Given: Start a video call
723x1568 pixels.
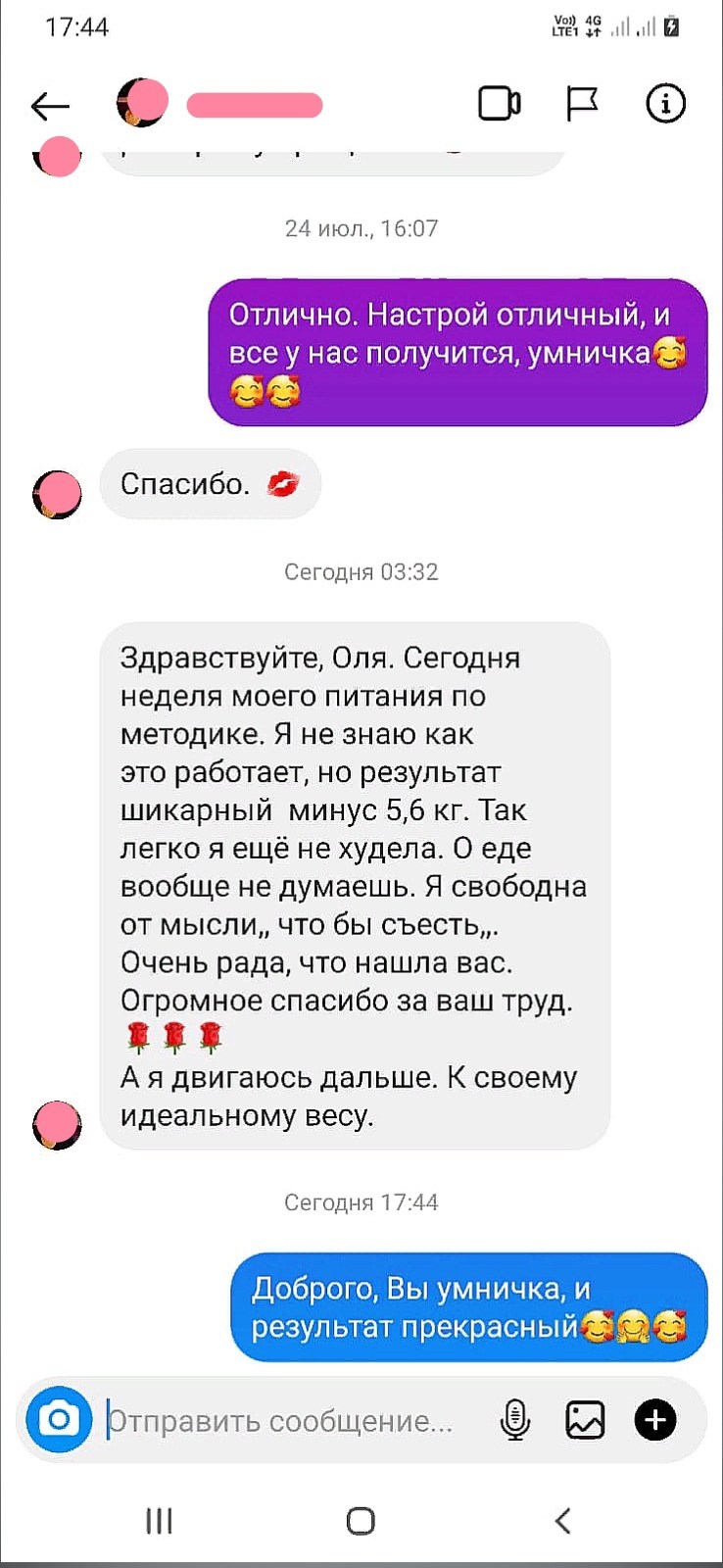Looking at the screenshot, I should tap(499, 104).
